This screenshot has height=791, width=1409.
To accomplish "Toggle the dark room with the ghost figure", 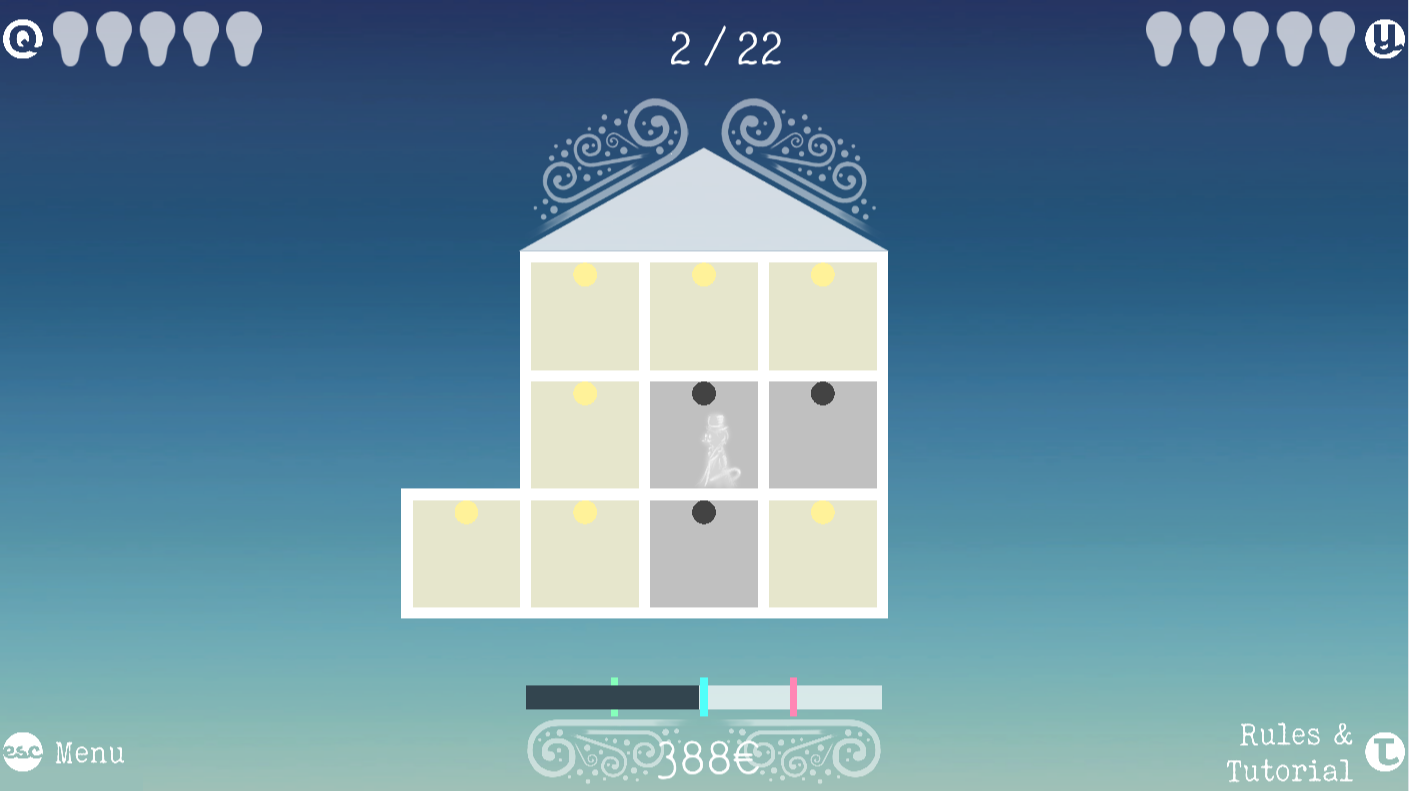I will click(704, 434).
